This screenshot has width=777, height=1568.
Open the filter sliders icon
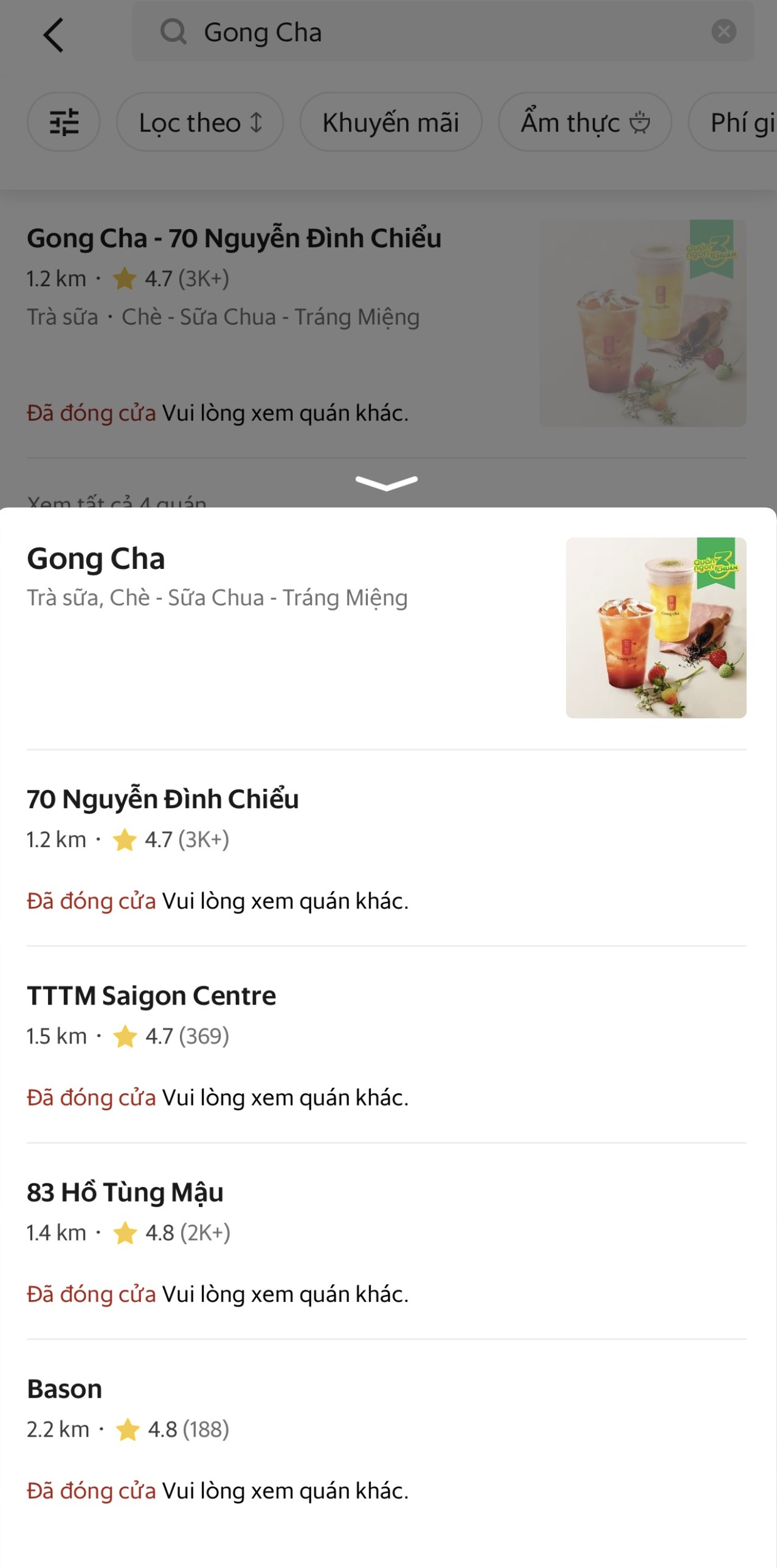pyautogui.click(x=63, y=122)
